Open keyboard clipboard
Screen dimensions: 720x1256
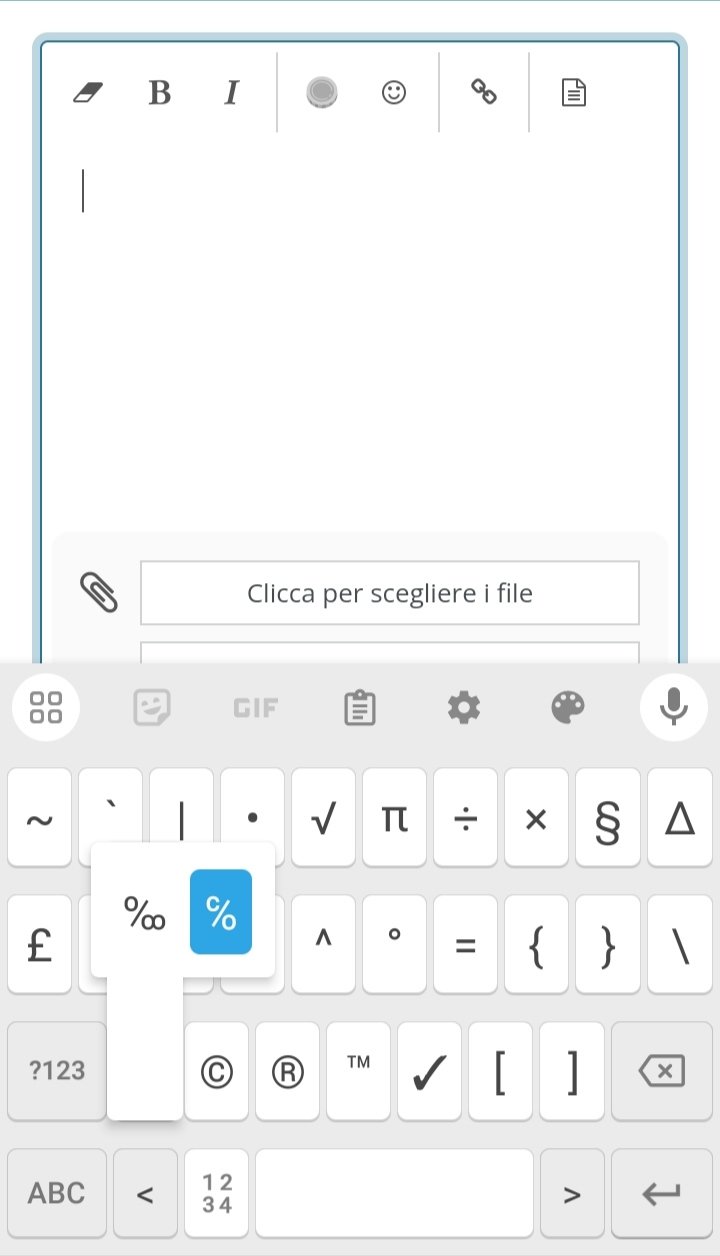pos(360,708)
